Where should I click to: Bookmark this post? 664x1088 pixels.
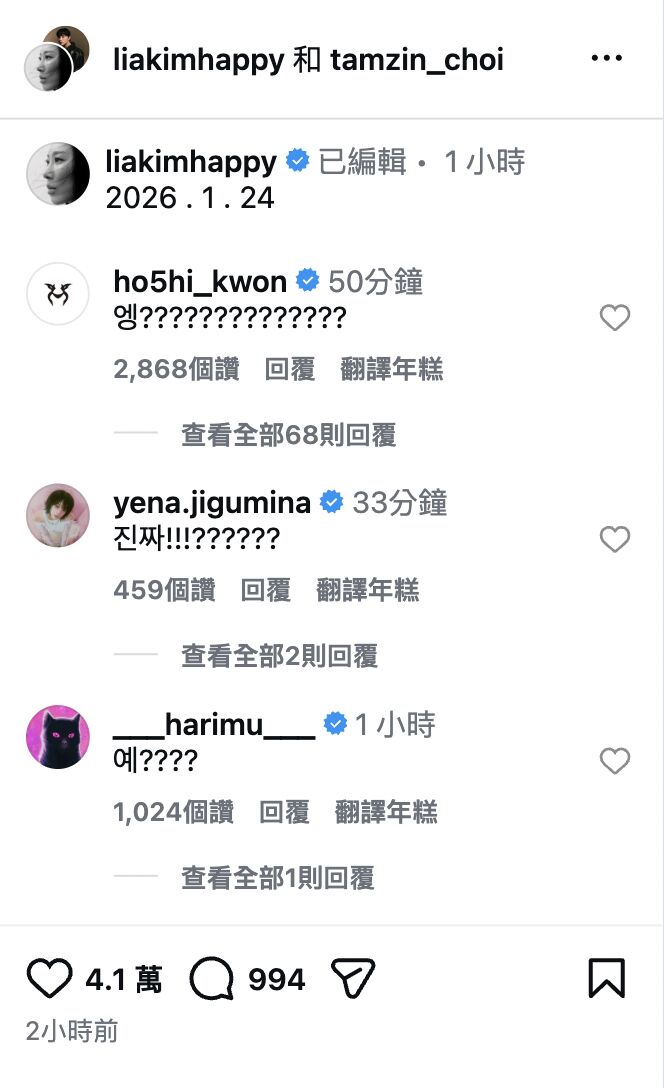606,978
